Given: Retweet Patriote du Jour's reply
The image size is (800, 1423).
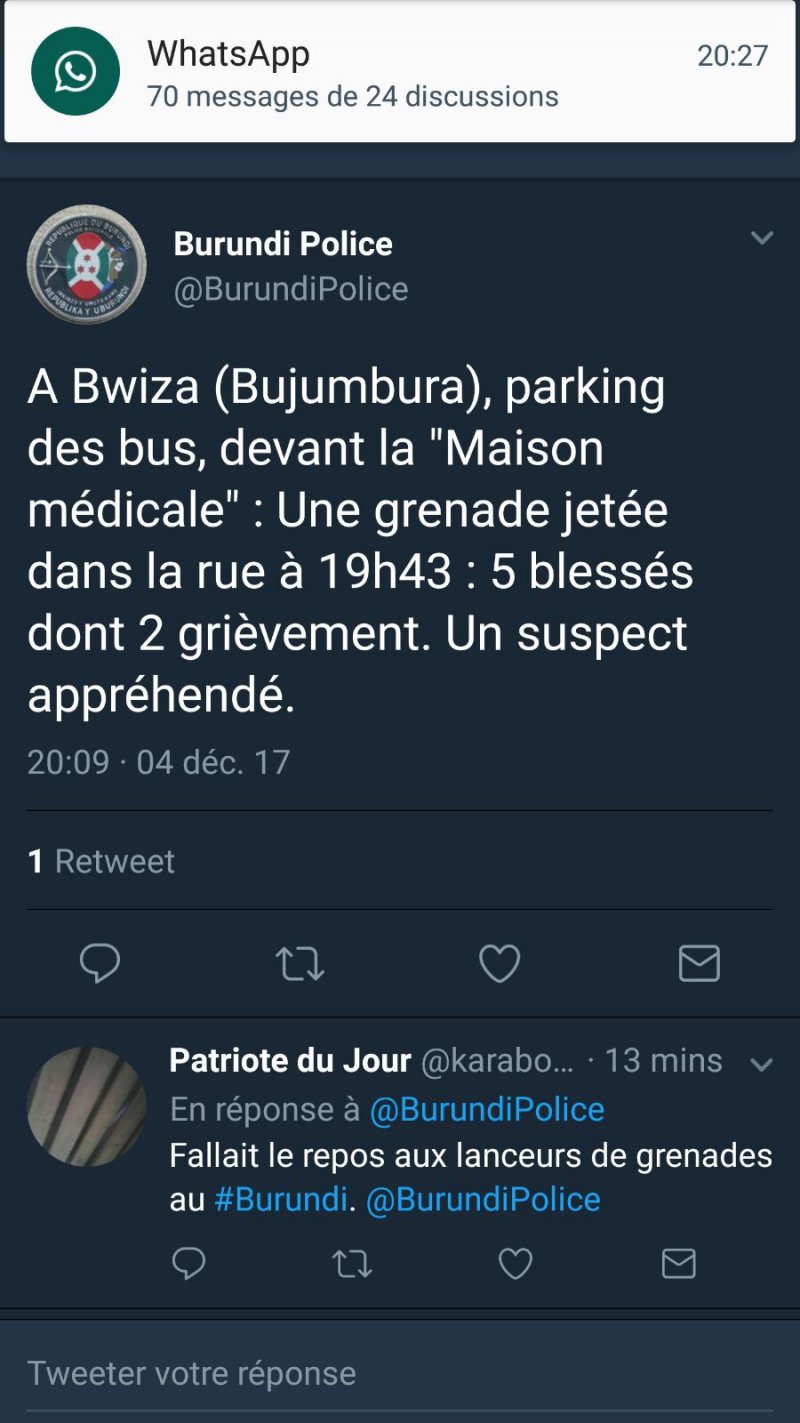Looking at the screenshot, I should point(351,1264).
